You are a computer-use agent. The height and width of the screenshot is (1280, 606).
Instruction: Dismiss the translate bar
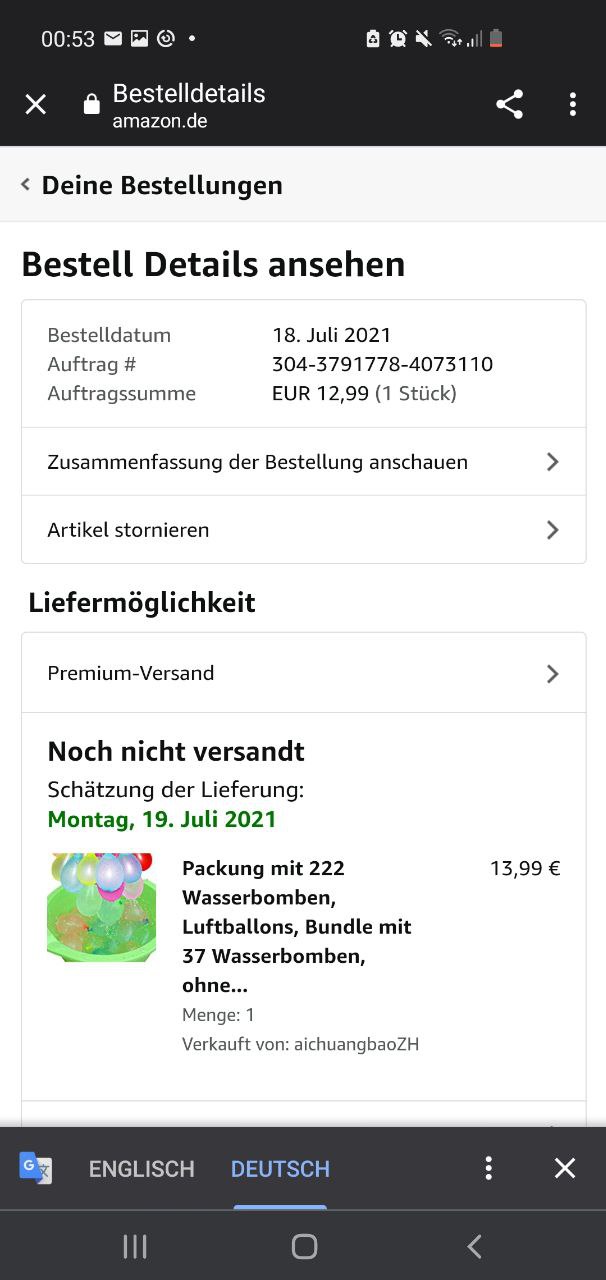click(565, 1168)
